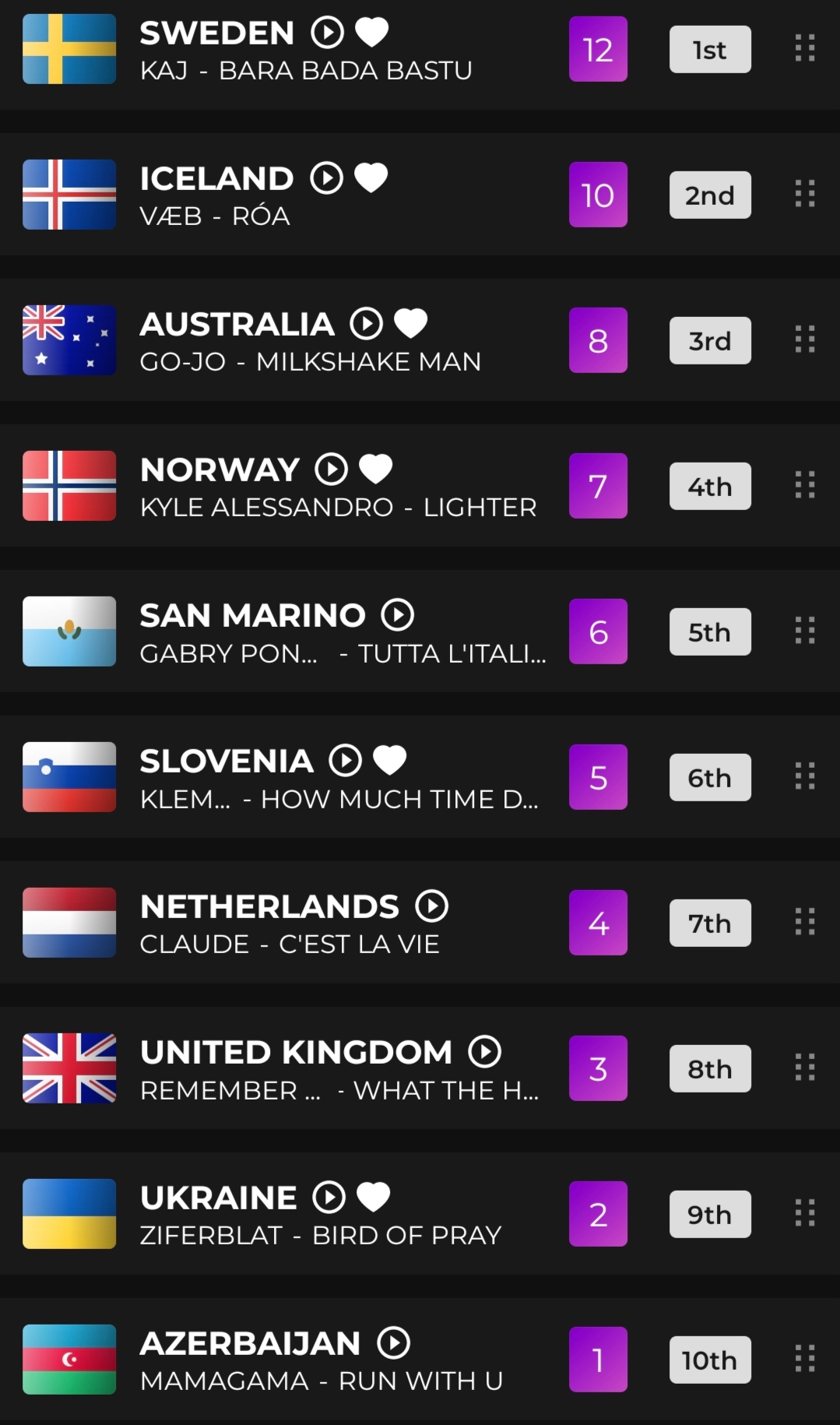Play Australia's Milkshake Man preview
Image resolution: width=840 pixels, height=1425 pixels.
(x=366, y=324)
